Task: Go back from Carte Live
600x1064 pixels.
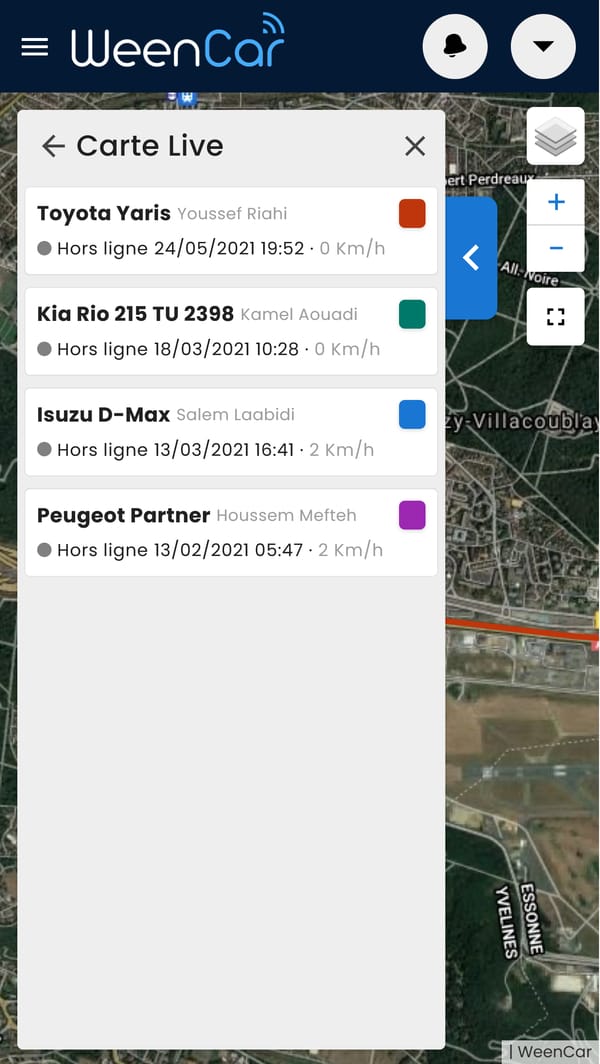Action: click(53, 146)
